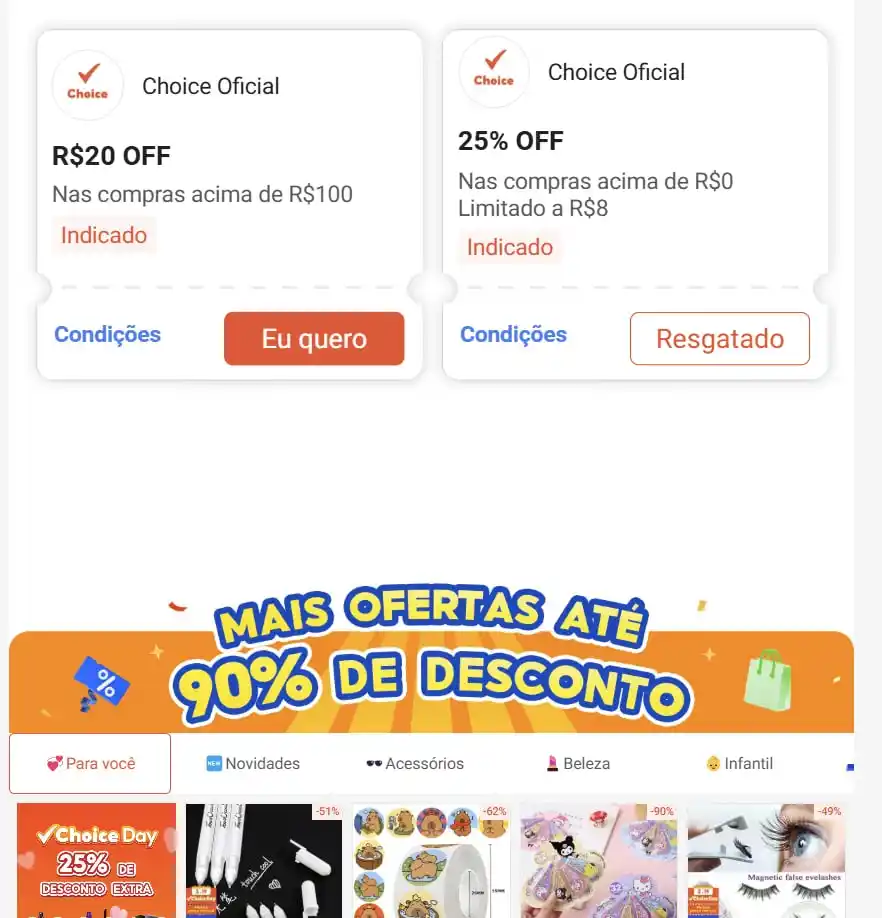882x918 pixels.
Task: Open the Choice Day 25% desconto banner thumbnail
Action: (96, 860)
